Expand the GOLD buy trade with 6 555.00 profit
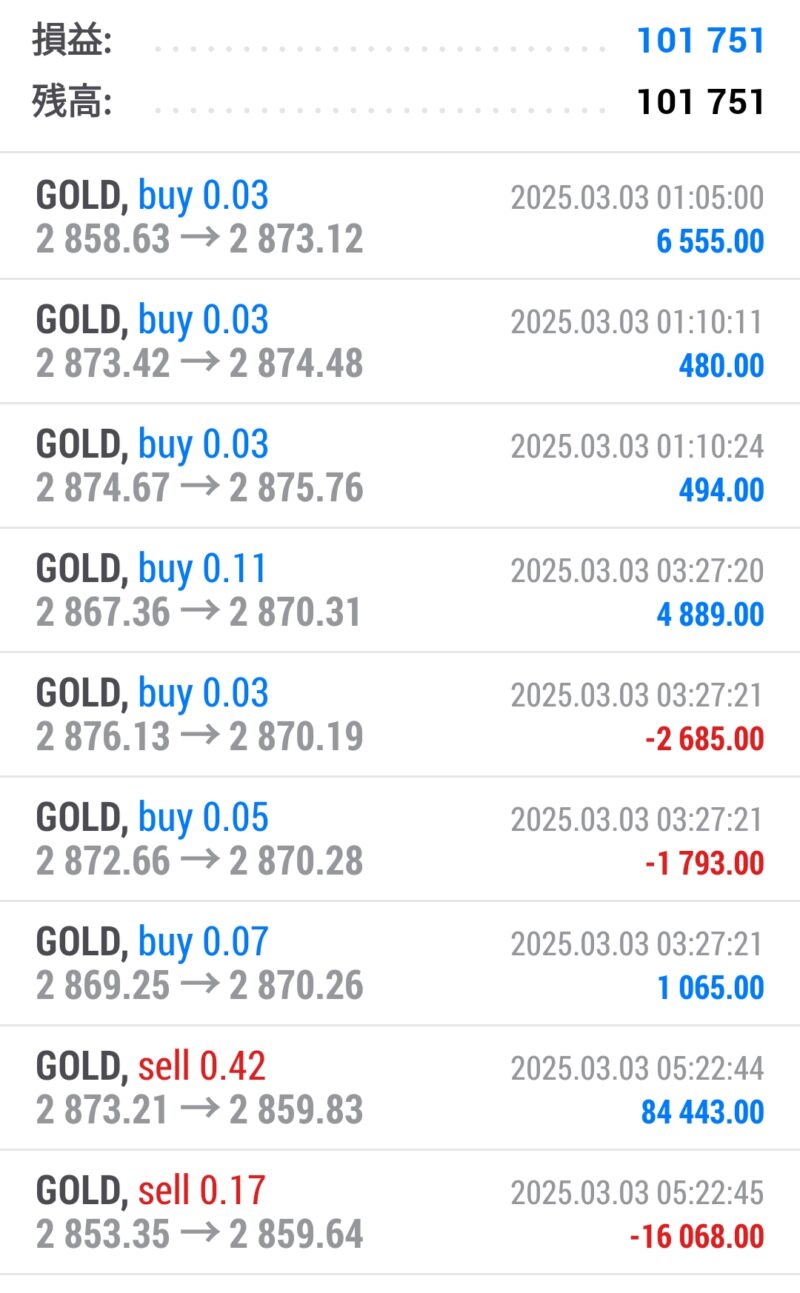800x1293 pixels. click(x=400, y=217)
